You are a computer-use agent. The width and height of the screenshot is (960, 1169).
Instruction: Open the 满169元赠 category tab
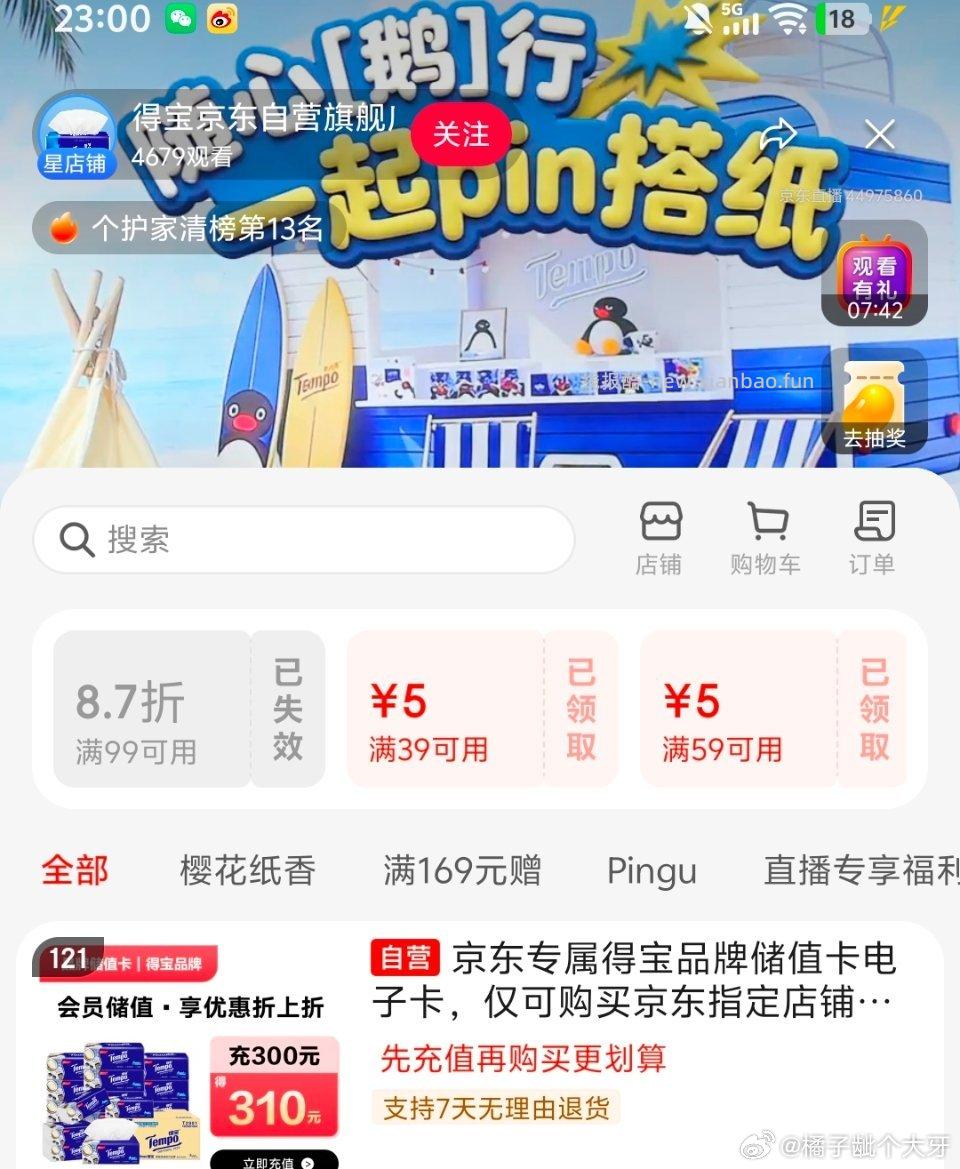pos(460,871)
